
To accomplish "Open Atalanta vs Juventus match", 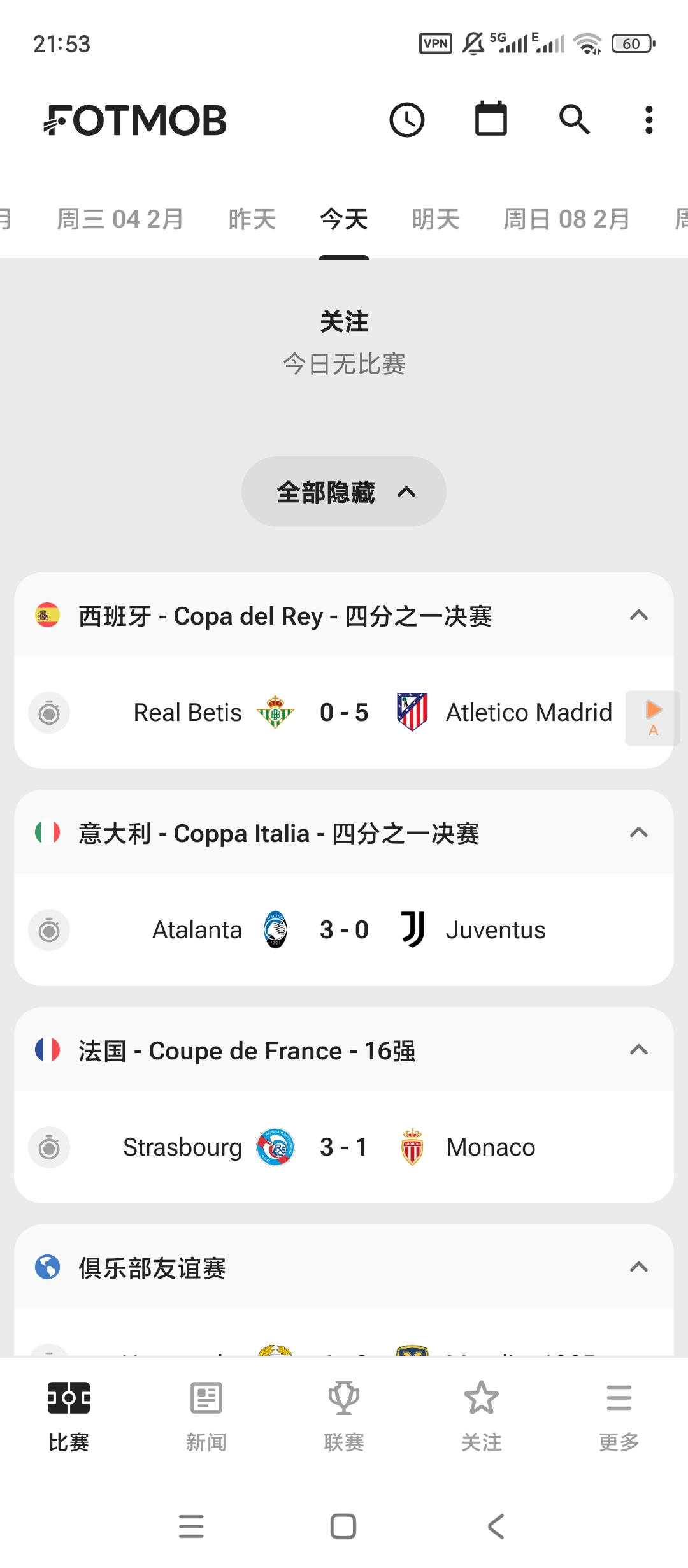I will 344,930.
